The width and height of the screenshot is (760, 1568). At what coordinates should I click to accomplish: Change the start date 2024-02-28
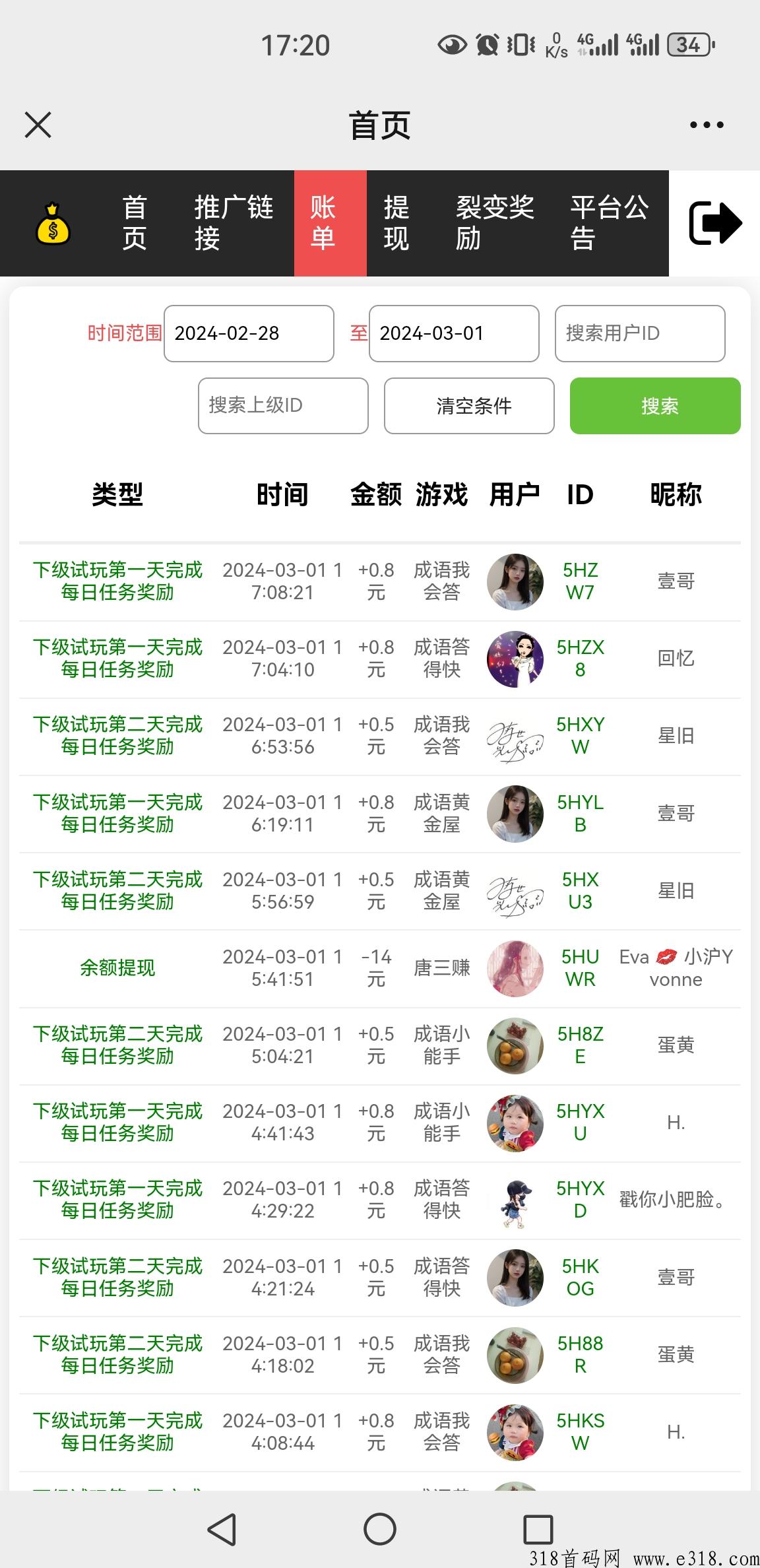(x=249, y=333)
